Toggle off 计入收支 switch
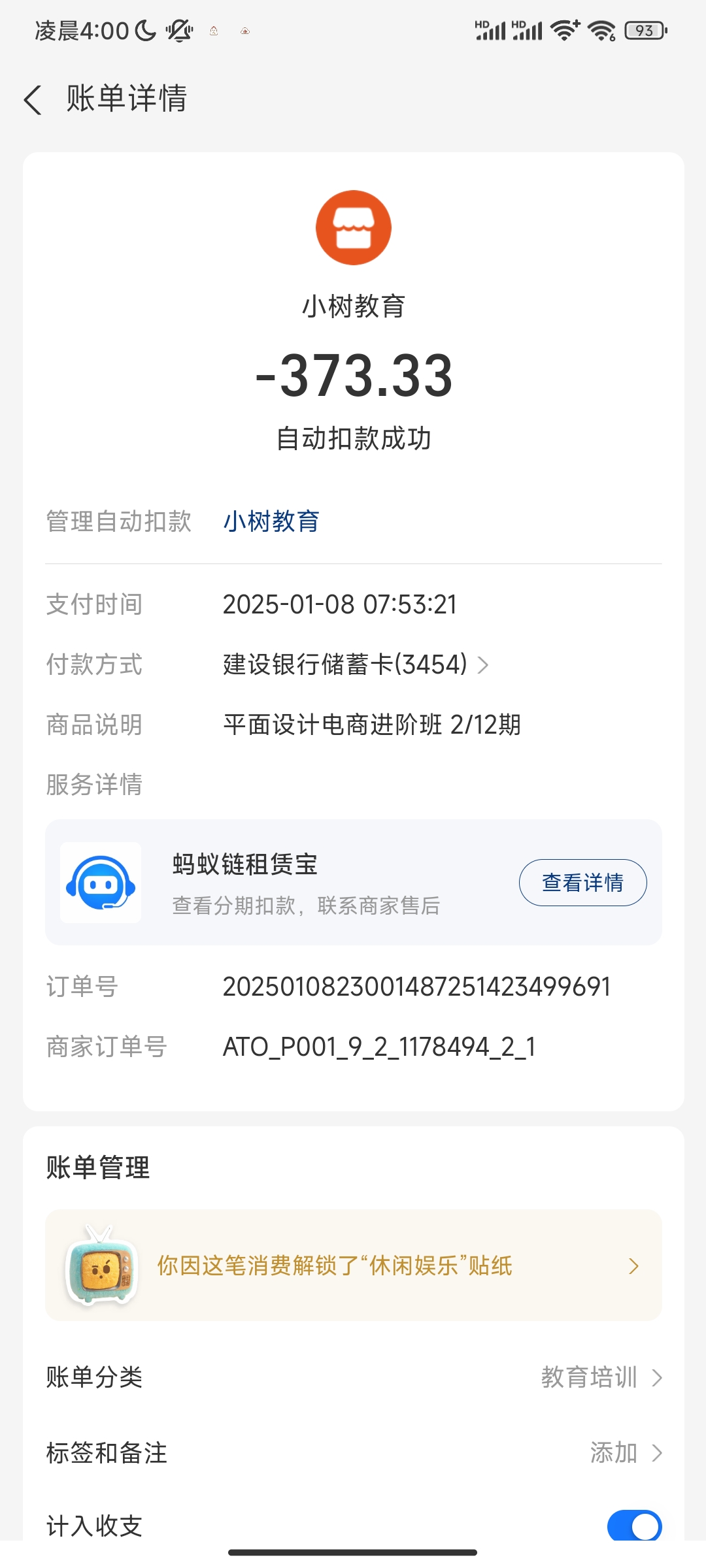 click(633, 1526)
